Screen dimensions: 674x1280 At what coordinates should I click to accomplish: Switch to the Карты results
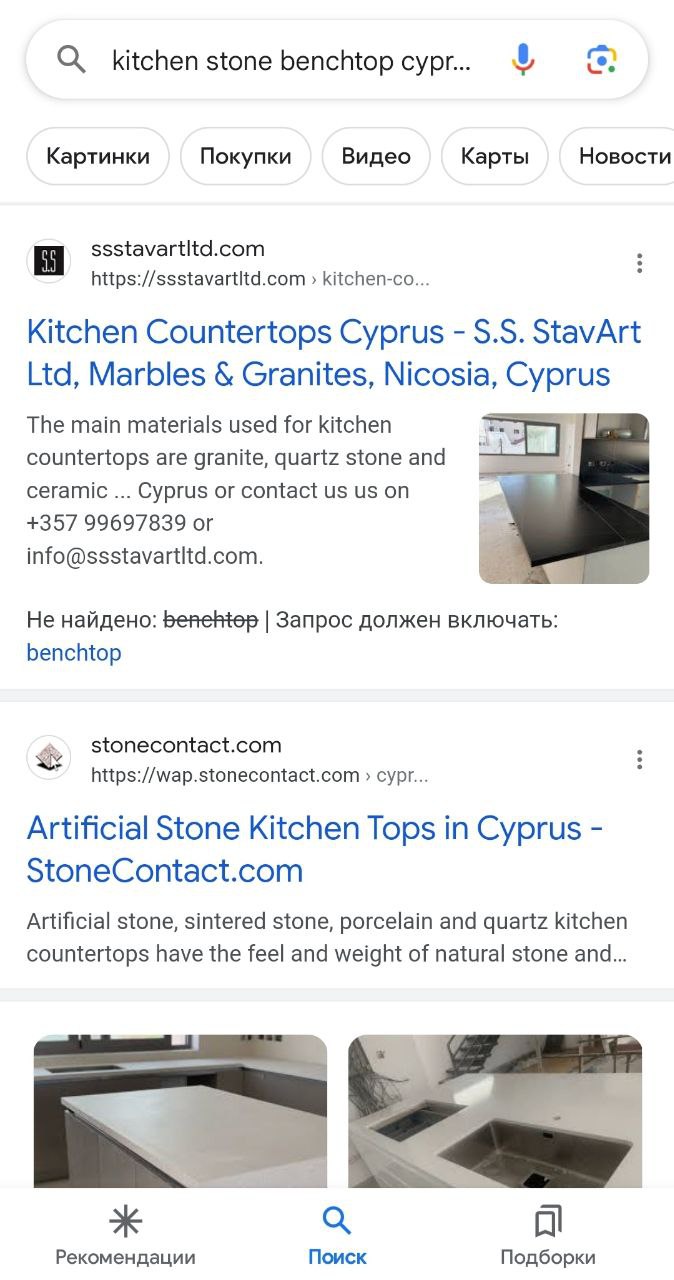[494, 156]
